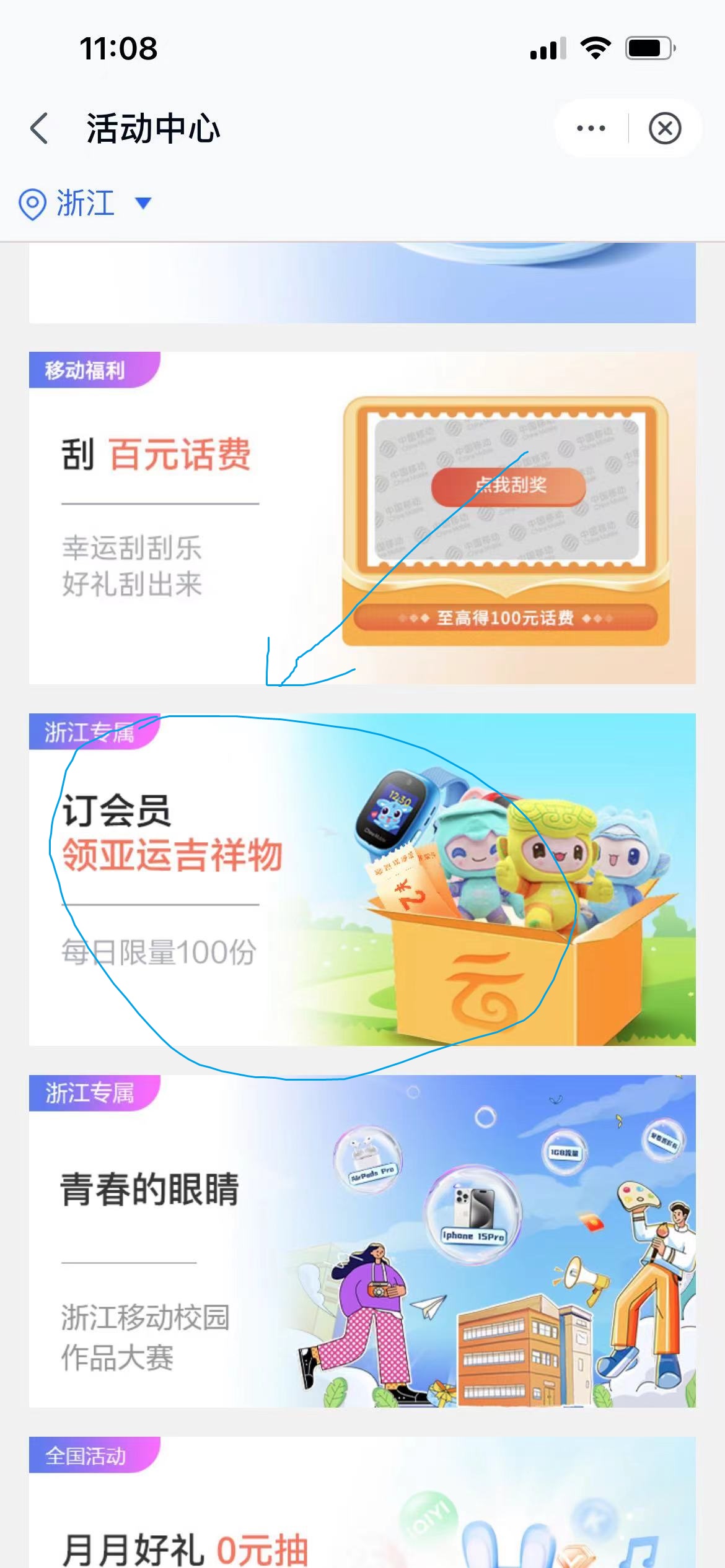725x1568 pixels.
Task: Open the mini program overflow menu
Action: point(591,129)
